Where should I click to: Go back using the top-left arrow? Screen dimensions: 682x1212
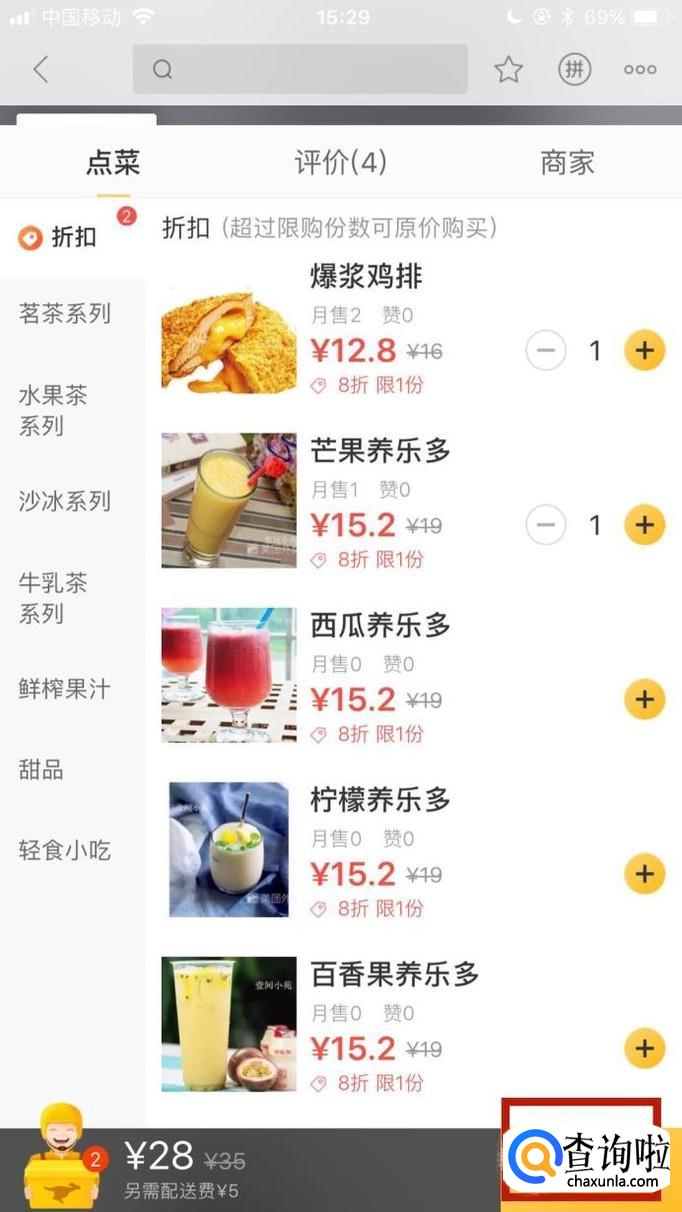(x=40, y=69)
